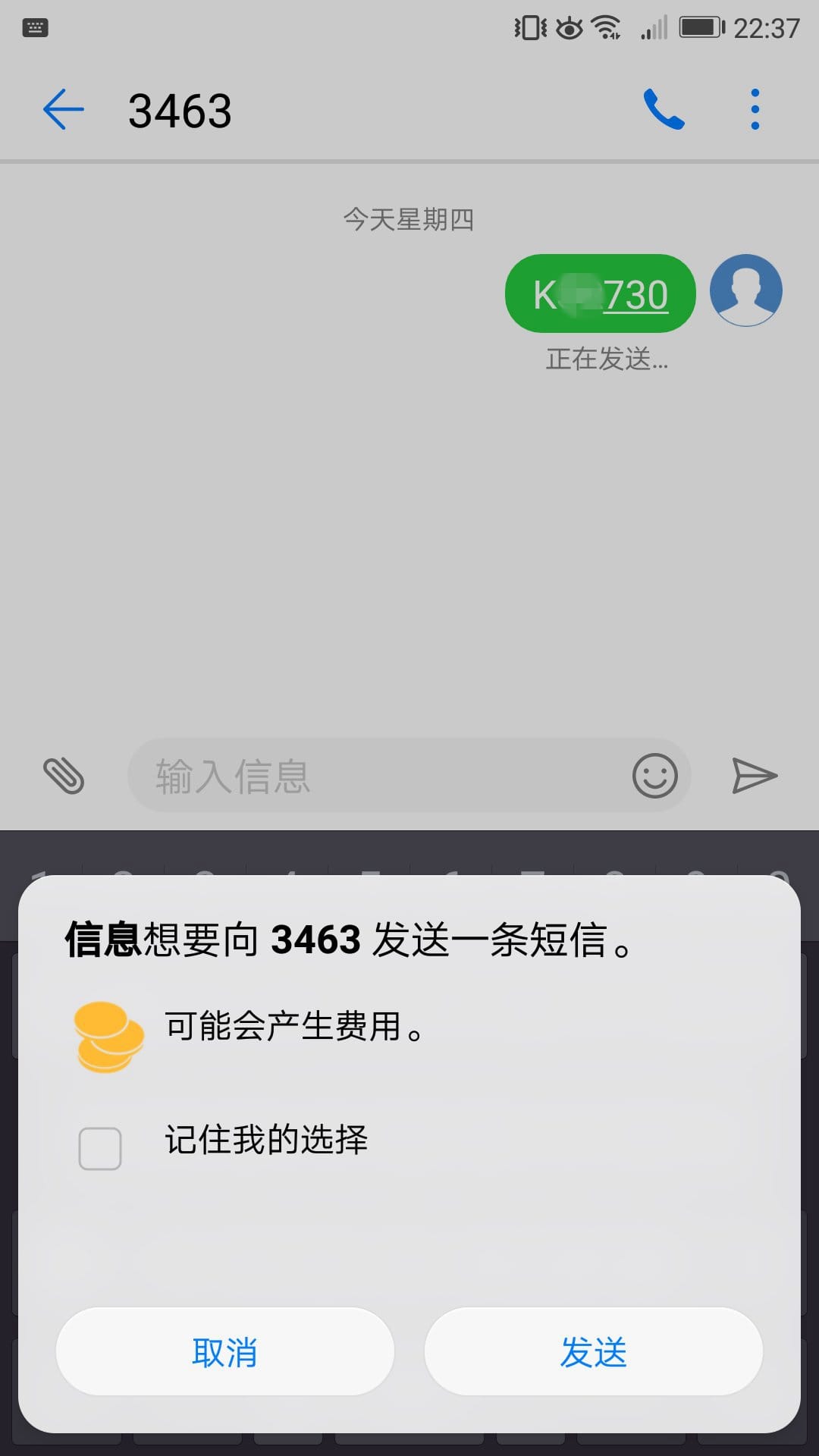Open the three-dot overflow menu
This screenshot has width=819, height=1456.
(755, 108)
